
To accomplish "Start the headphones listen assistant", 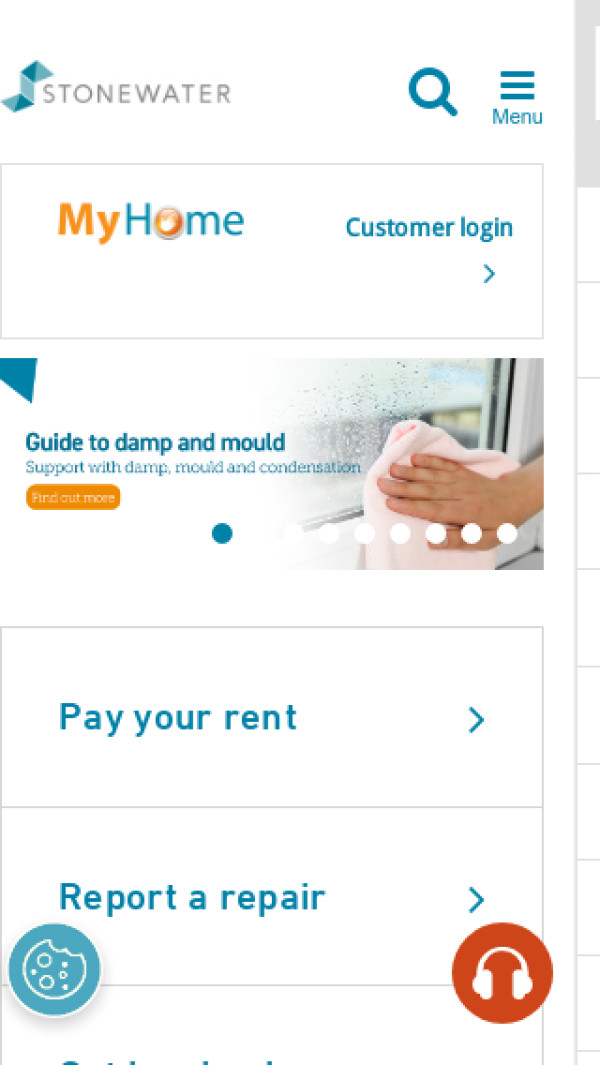I will tap(502, 973).
